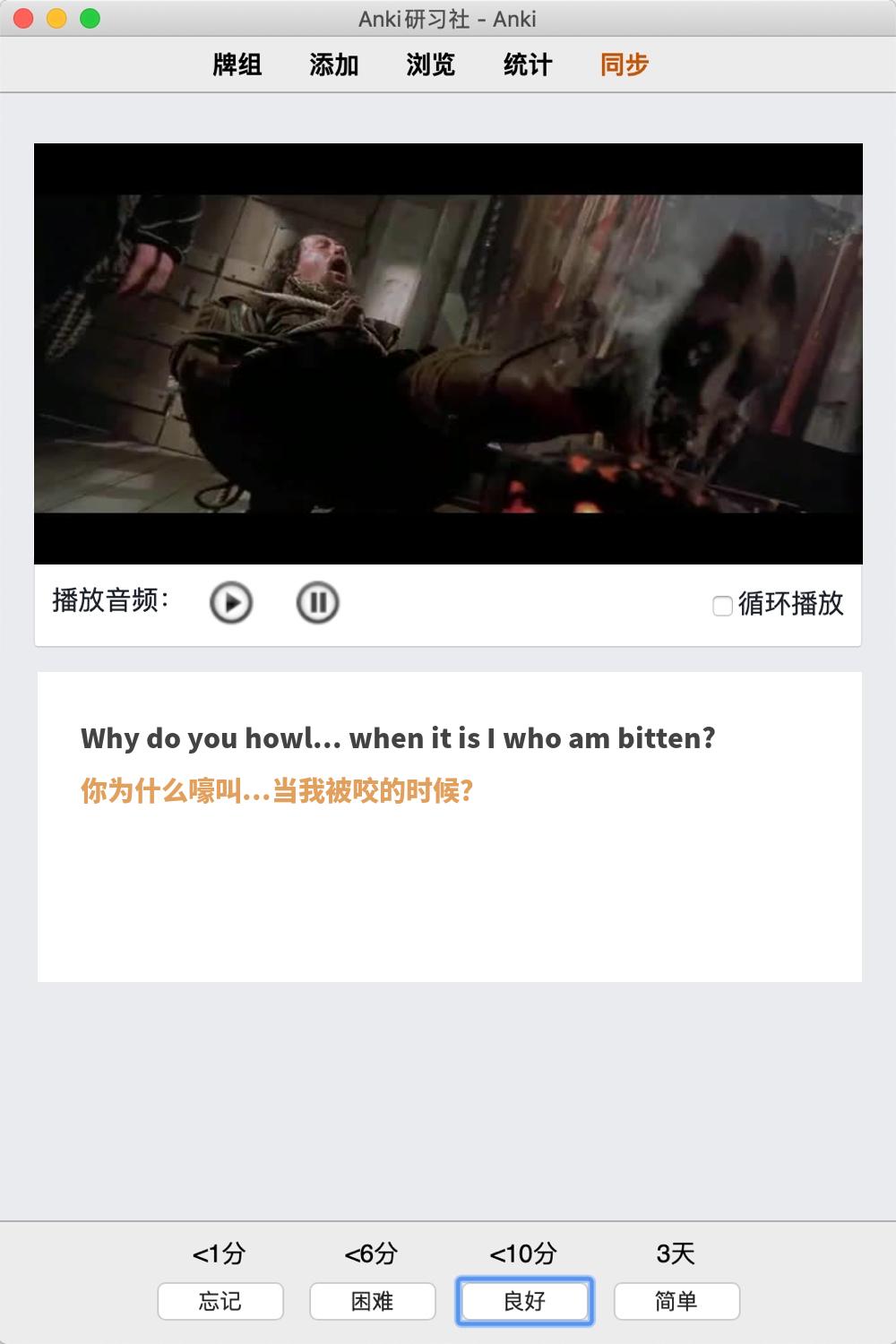Open the 浏览 card browser

point(431,65)
